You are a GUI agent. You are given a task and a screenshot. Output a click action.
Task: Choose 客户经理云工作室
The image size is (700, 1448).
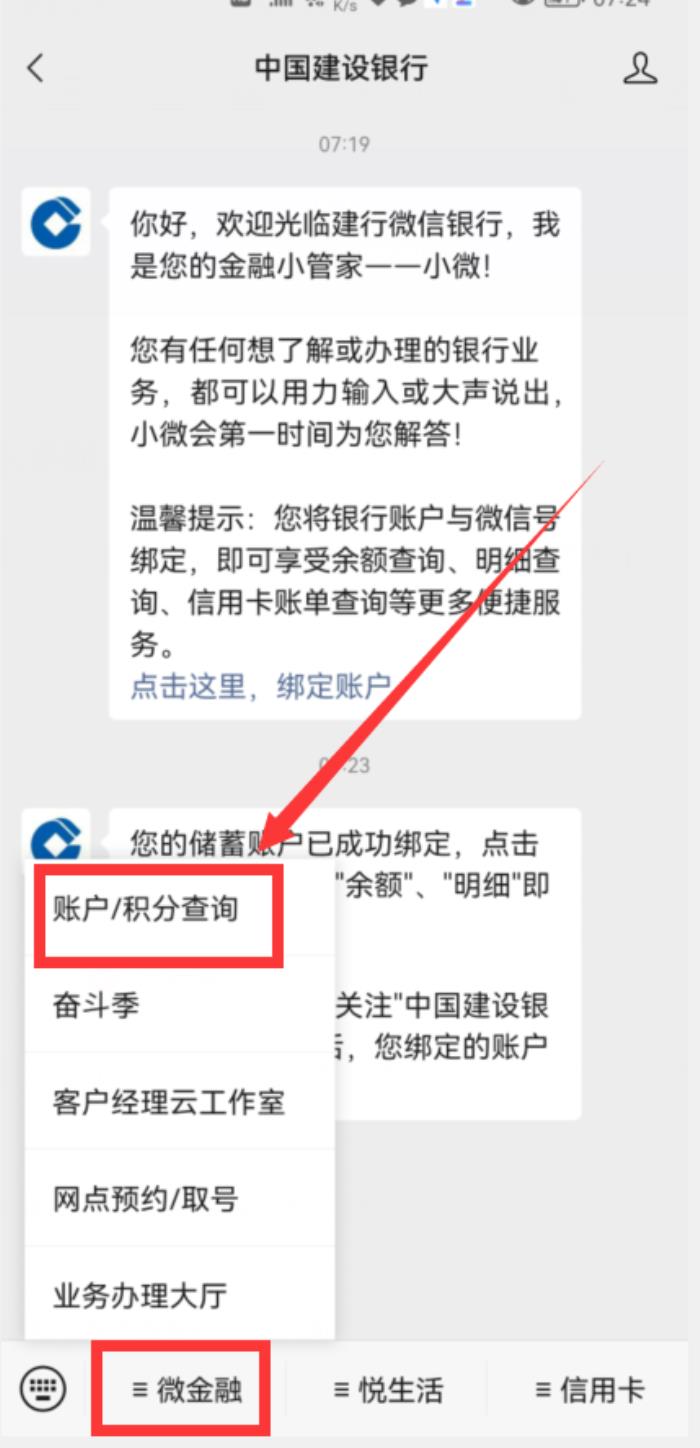169,1102
